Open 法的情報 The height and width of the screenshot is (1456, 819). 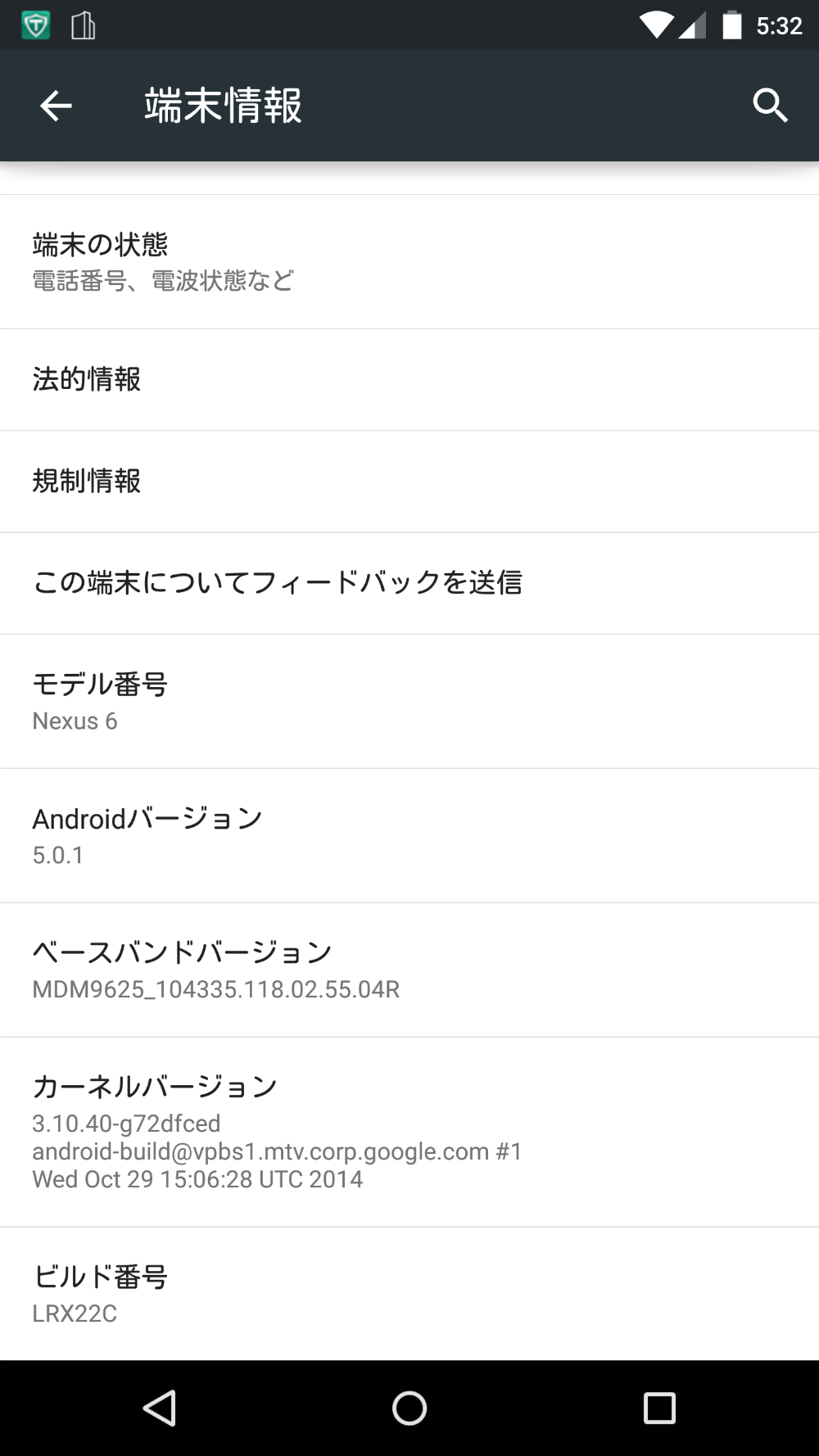[x=409, y=380]
